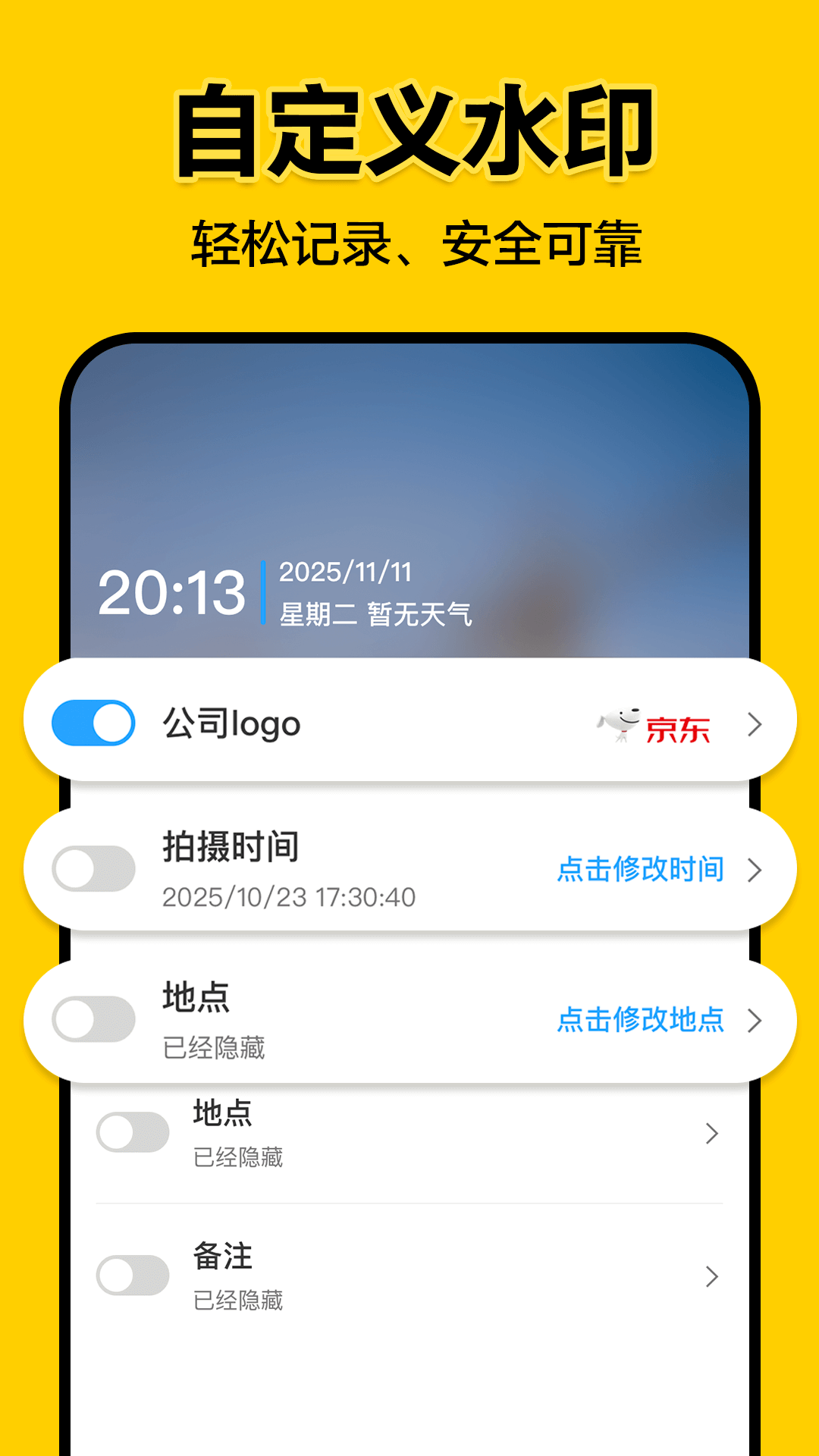
Task: Enable the 拍摄时间 toggle
Action: coord(89,868)
